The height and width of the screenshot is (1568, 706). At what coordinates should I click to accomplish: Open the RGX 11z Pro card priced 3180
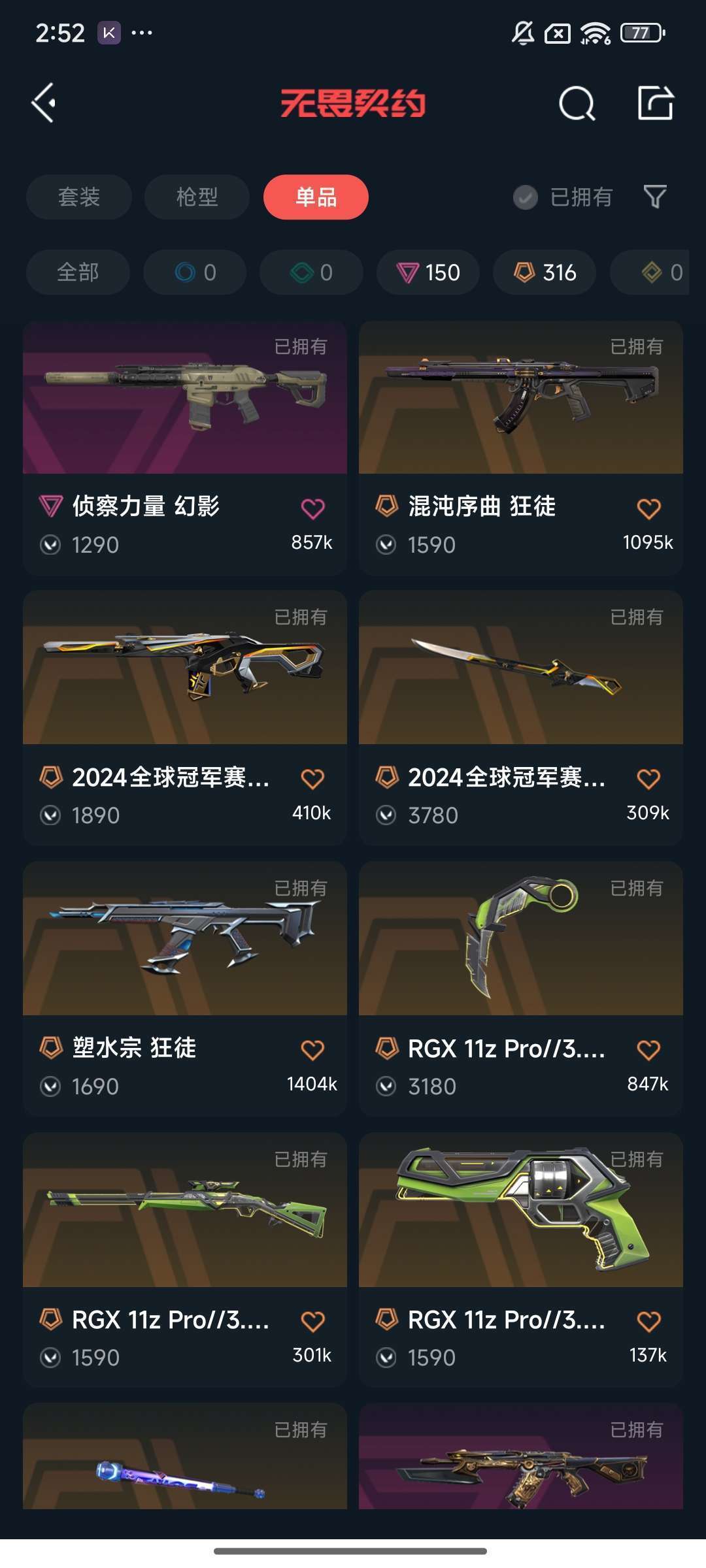click(x=521, y=989)
